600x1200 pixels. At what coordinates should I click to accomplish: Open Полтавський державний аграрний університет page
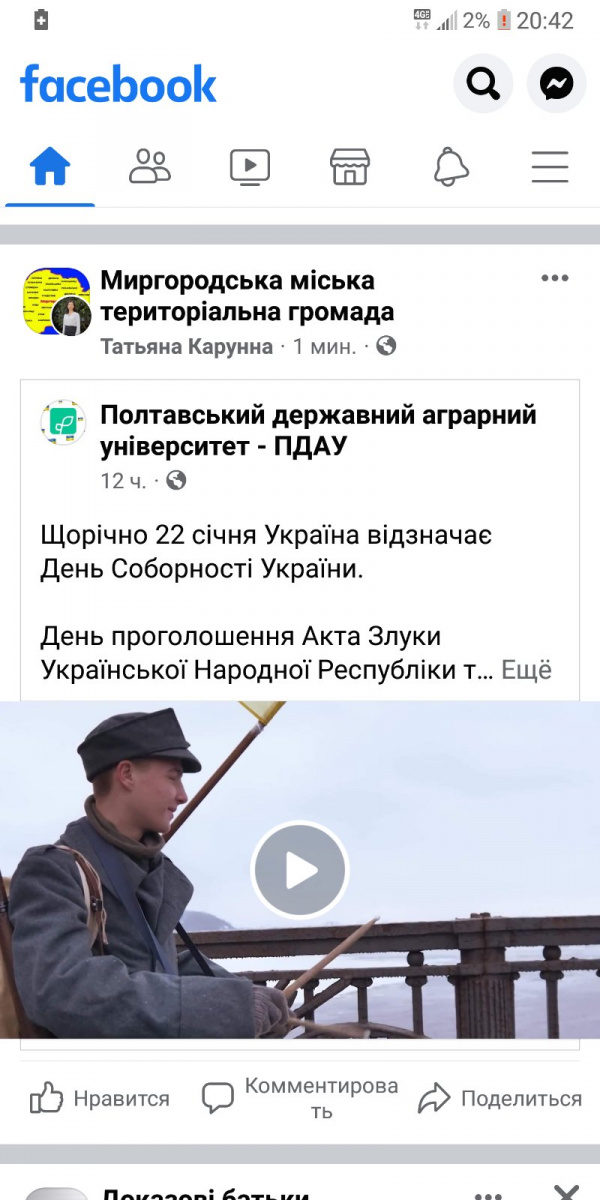[x=319, y=430]
